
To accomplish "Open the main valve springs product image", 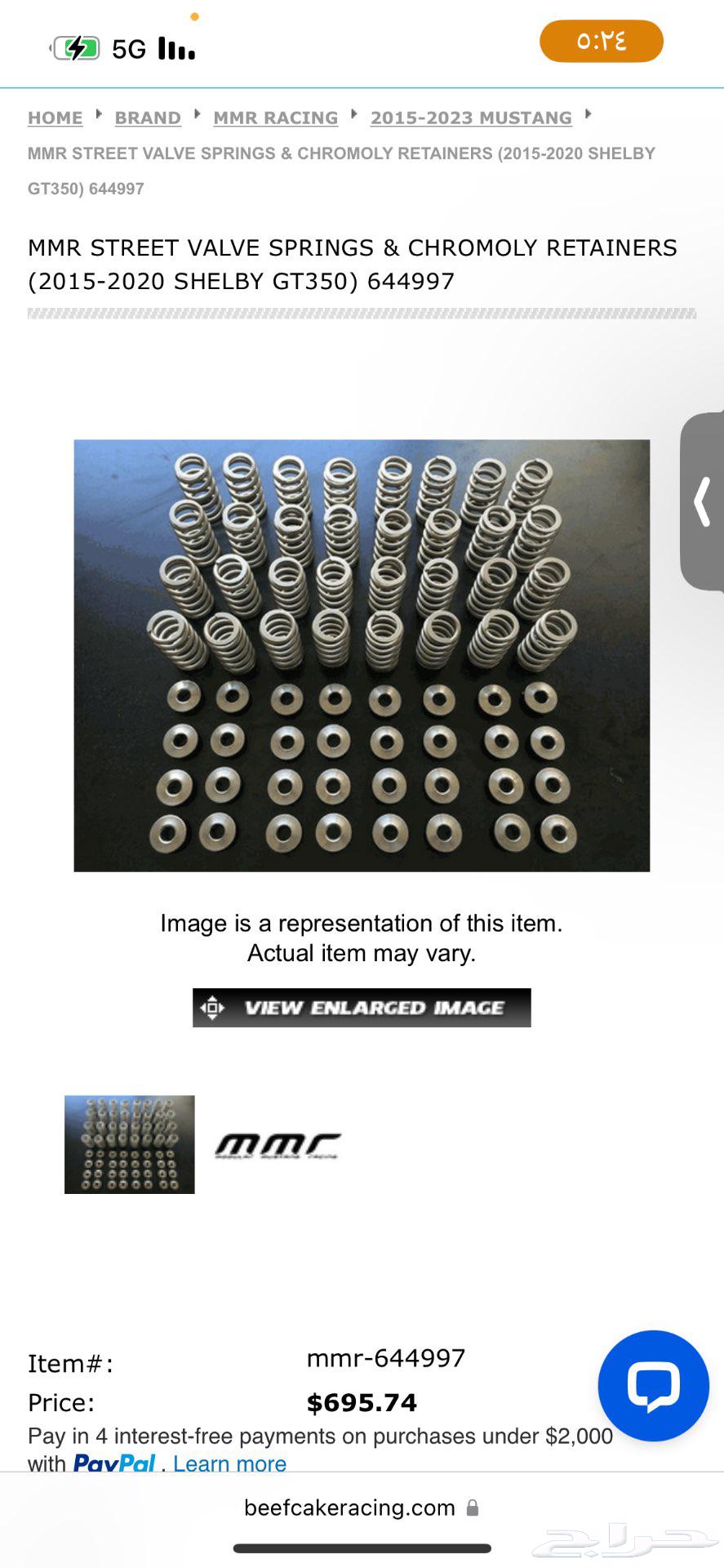I will pyautogui.click(x=362, y=655).
